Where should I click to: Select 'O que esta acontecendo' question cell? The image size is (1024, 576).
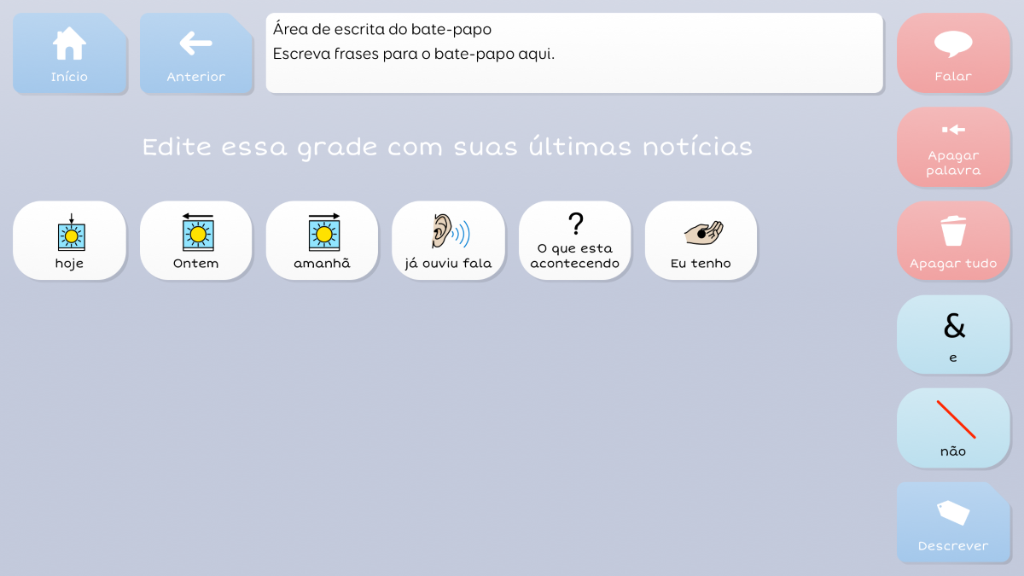pyautogui.click(x=575, y=241)
